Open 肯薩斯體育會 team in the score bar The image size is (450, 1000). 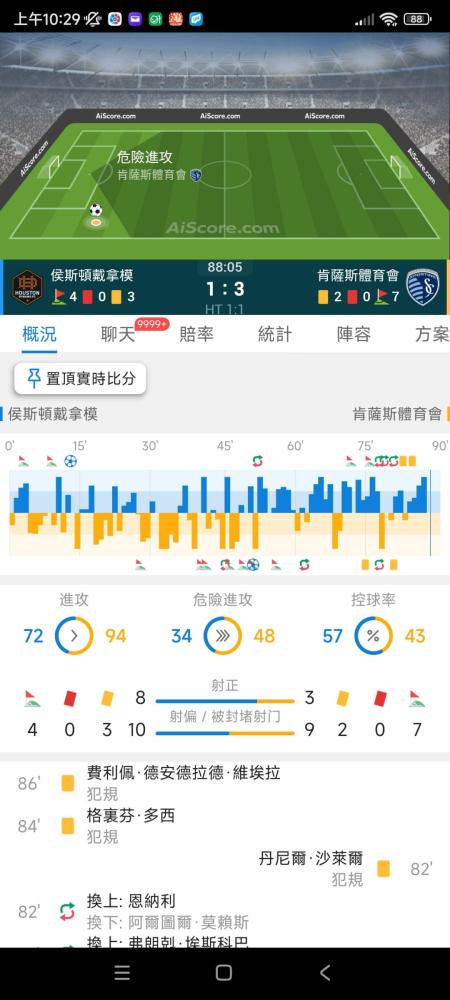(x=358, y=276)
